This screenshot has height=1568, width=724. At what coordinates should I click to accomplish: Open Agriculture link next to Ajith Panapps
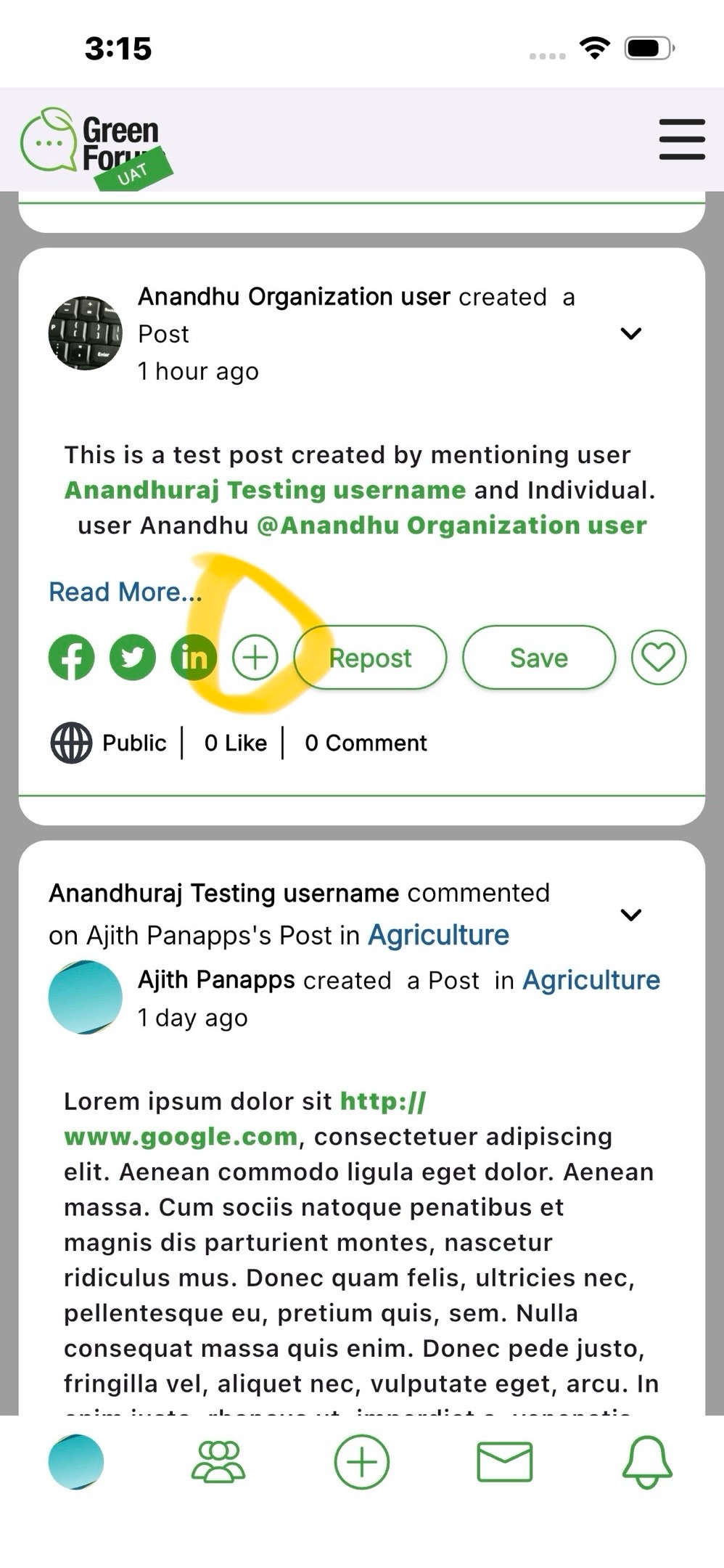click(x=591, y=981)
